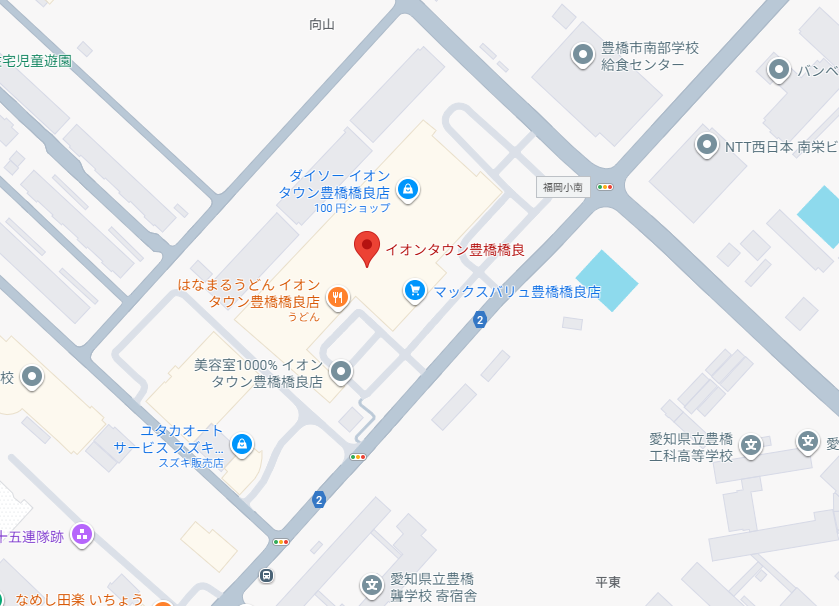The image size is (839, 606).
Task: Select the はなまるうどん restaurant marker
Action: pyautogui.click(x=339, y=296)
